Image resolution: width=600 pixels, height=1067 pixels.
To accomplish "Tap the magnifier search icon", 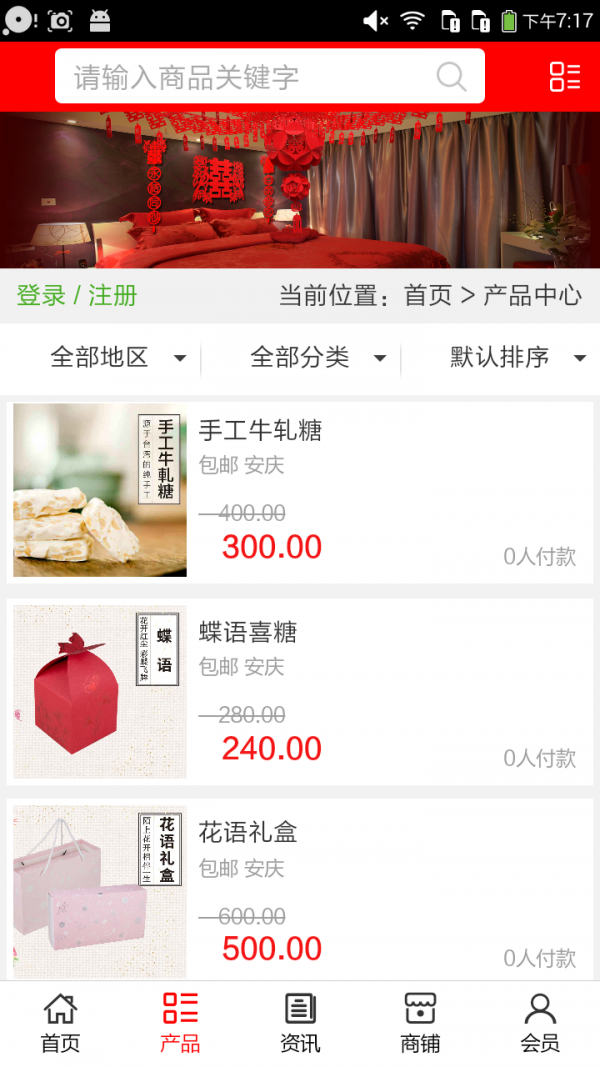I will (452, 77).
